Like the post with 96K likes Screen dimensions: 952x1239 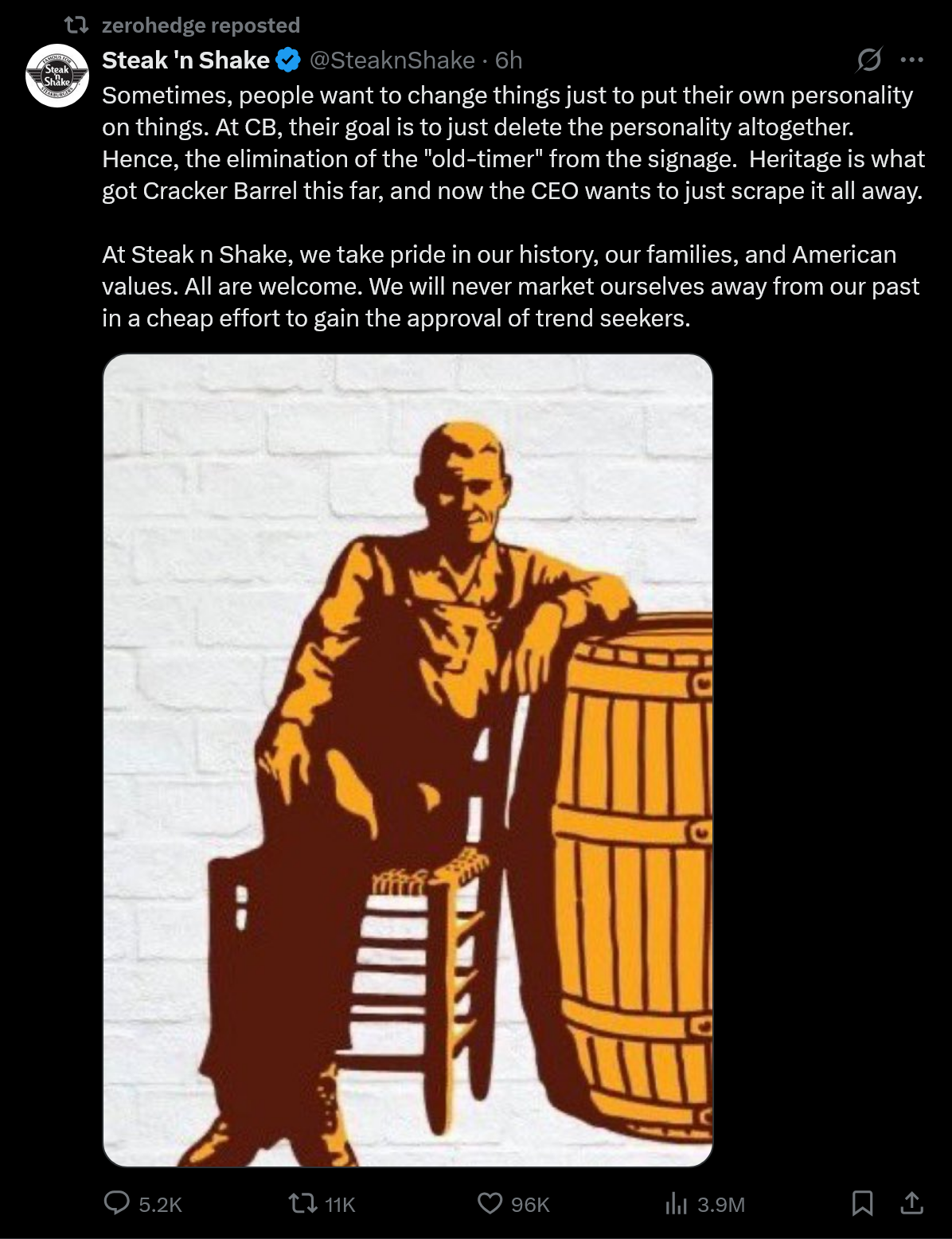coord(513,1203)
